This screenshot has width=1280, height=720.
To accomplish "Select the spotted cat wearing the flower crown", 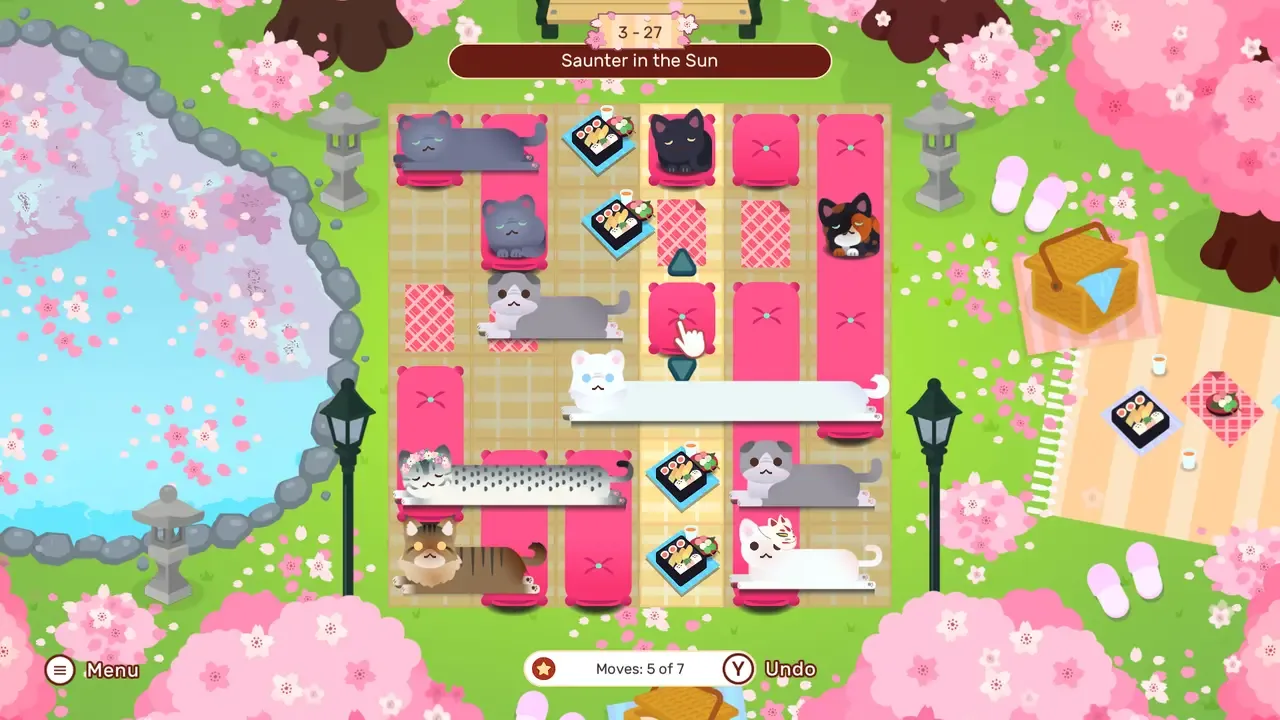I will 513,478.
